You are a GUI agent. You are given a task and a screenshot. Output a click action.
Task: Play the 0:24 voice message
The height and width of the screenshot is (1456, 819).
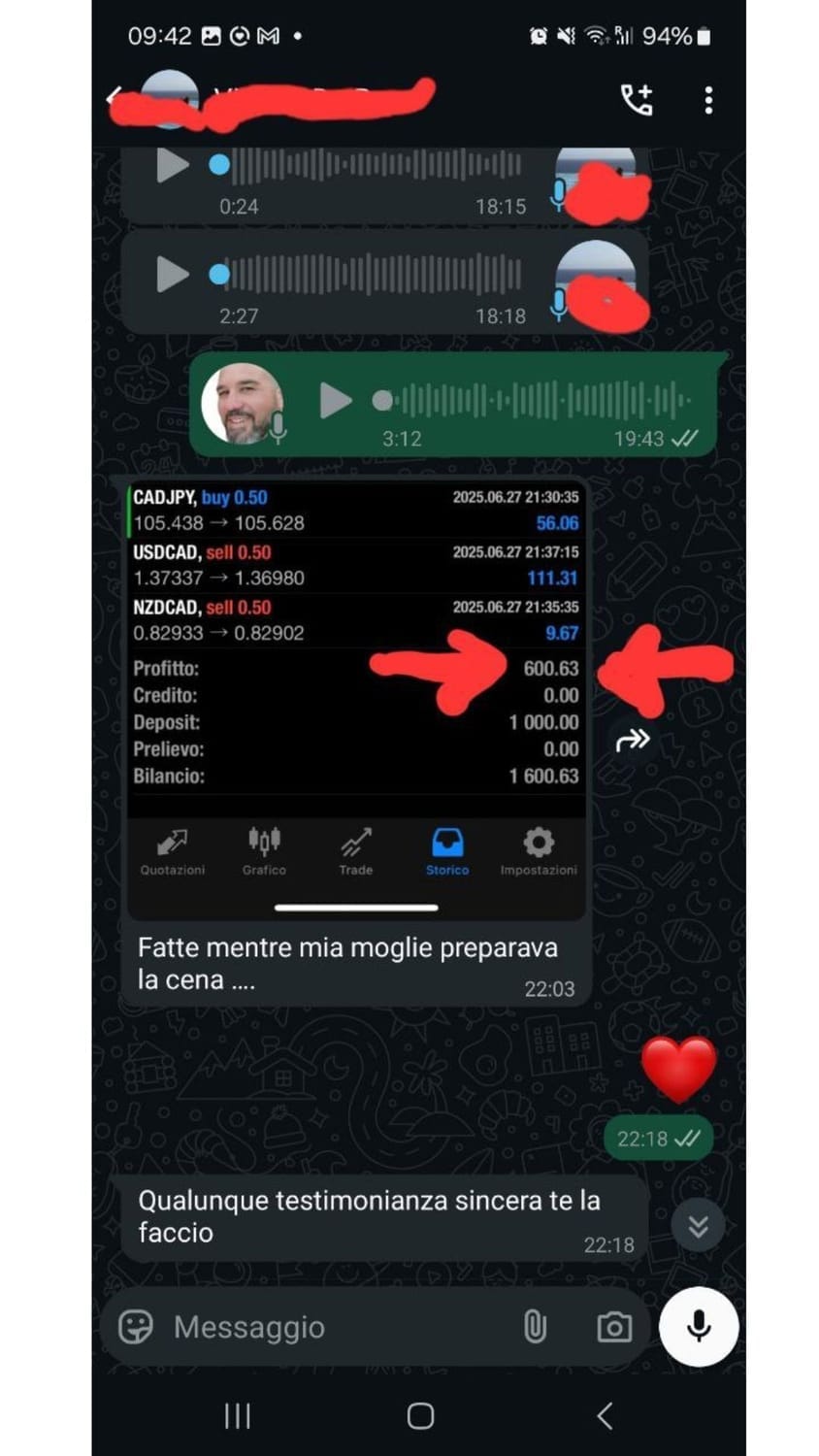173,165
